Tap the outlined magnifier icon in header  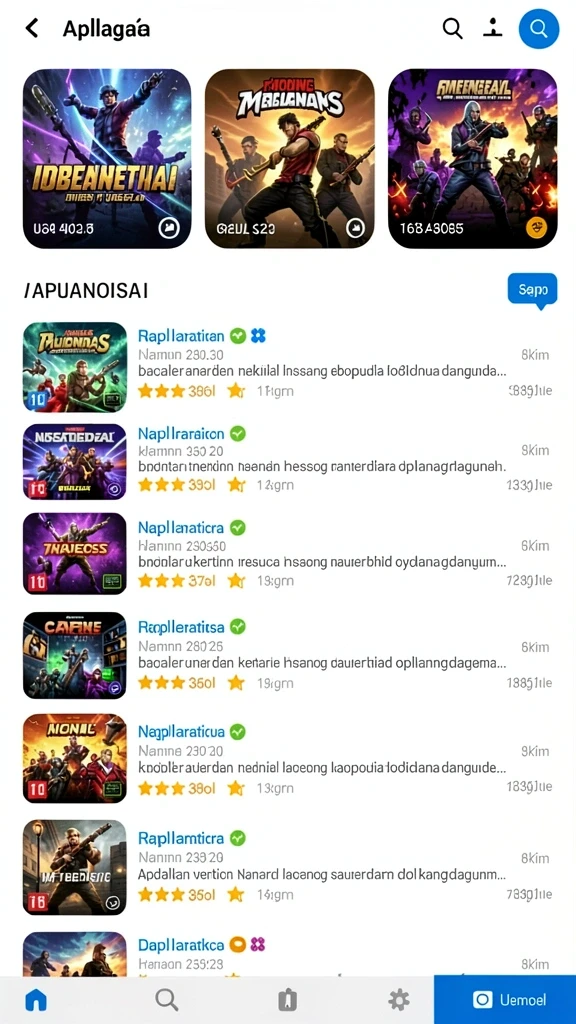(453, 28)
